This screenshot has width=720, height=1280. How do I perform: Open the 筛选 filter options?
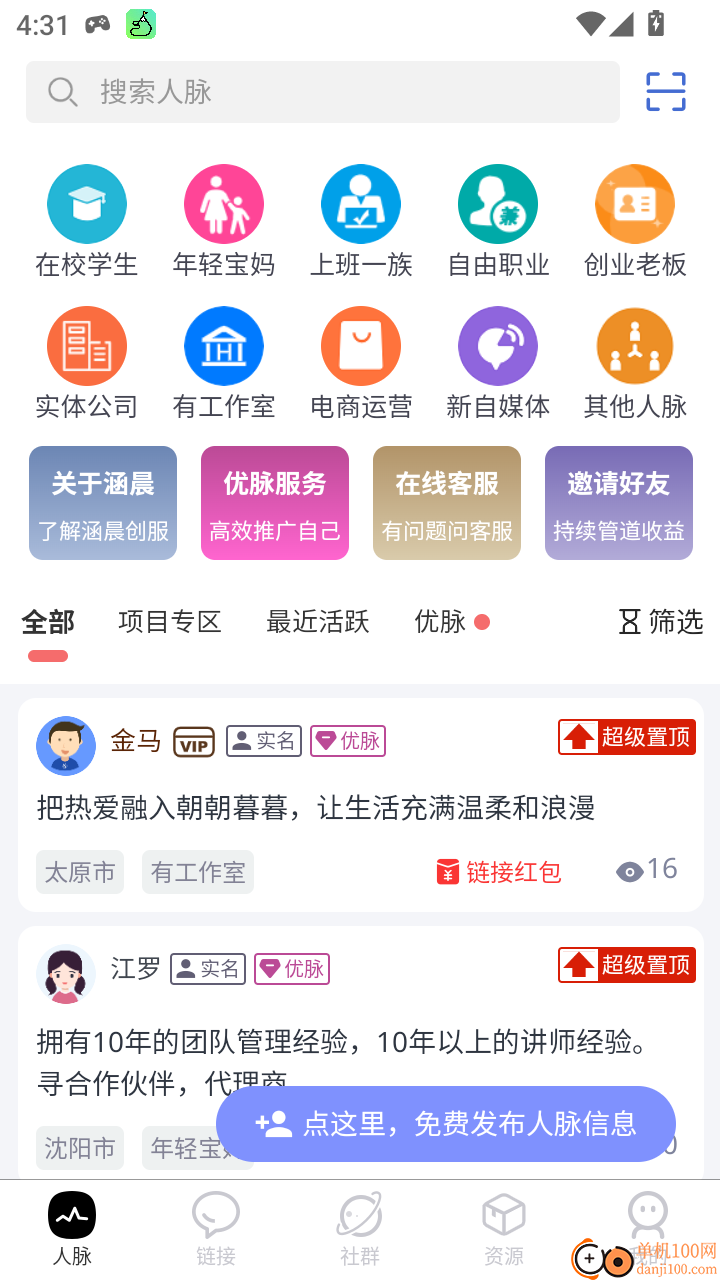pyautogui.click(x=660, y=622)
